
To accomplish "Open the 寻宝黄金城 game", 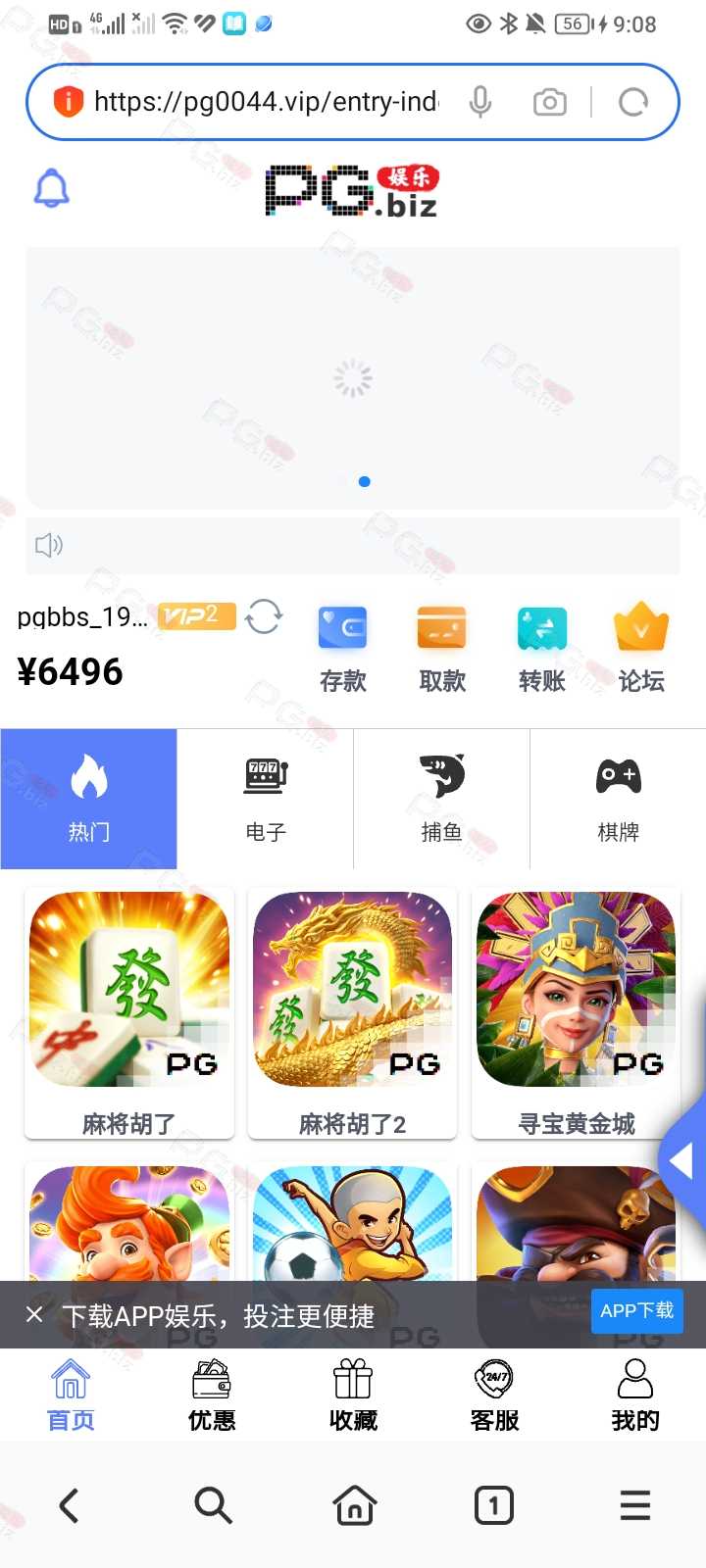I will [x=577, y=1012].
